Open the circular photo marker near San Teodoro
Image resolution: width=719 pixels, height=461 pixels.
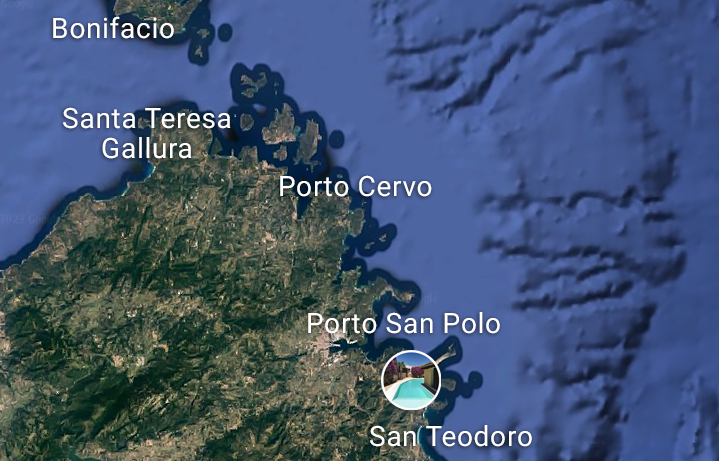[x=411, y=379]
